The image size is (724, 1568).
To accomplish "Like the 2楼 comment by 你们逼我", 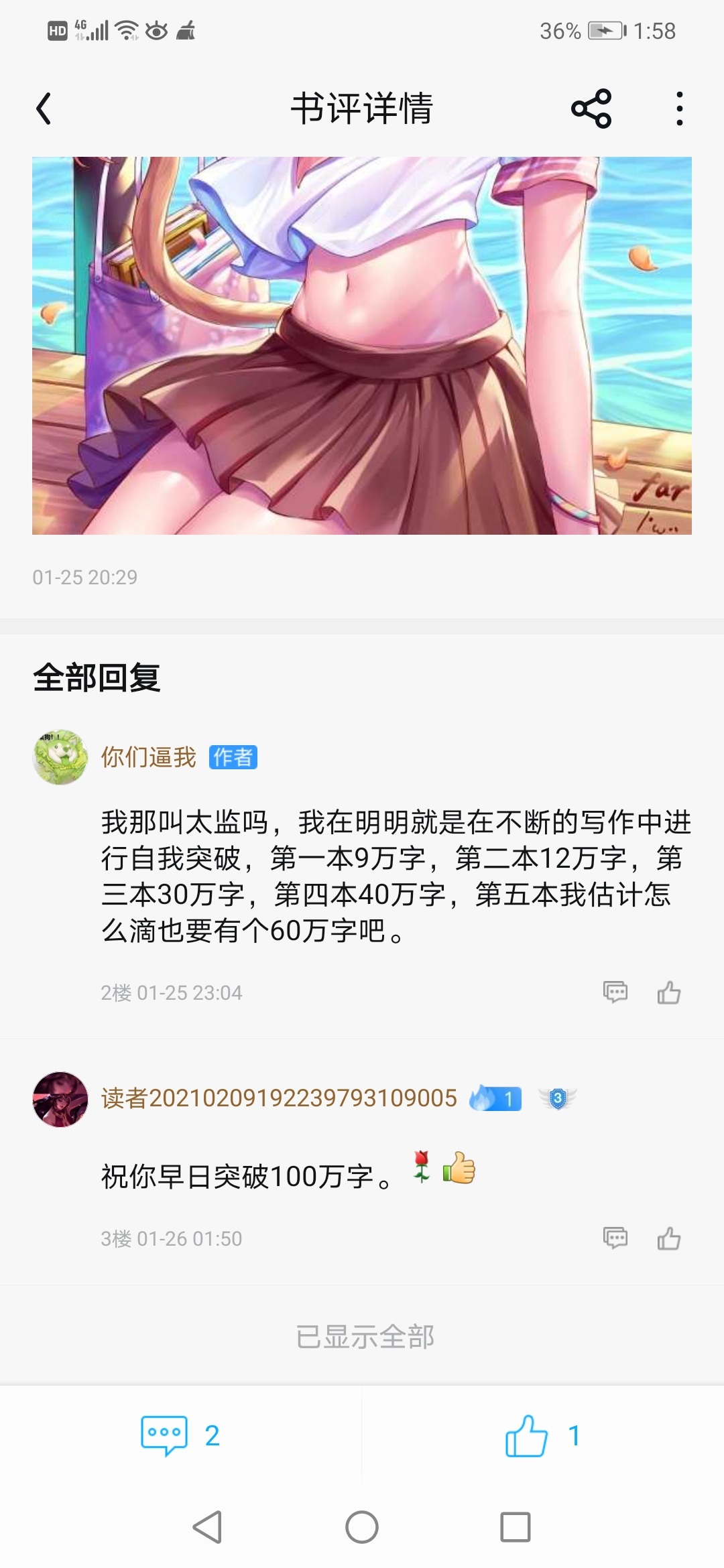I will [669, 992].
